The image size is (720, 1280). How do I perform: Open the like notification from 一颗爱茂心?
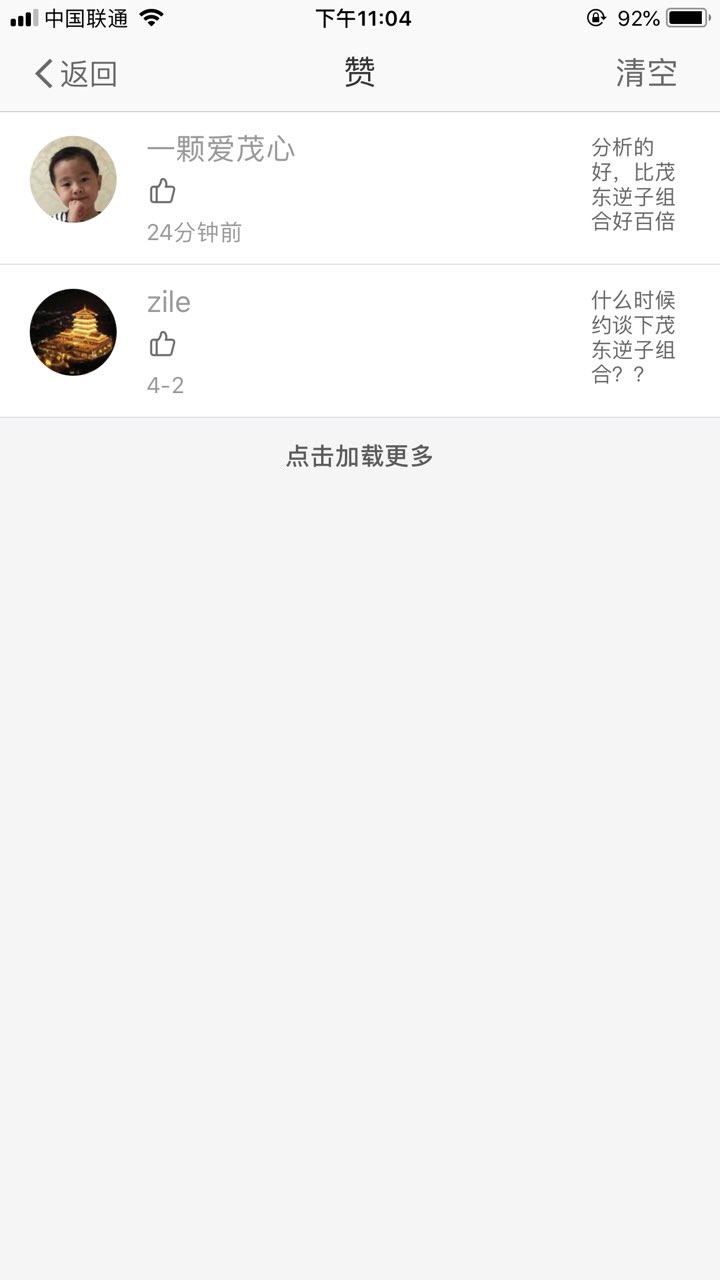coord(360,189)
